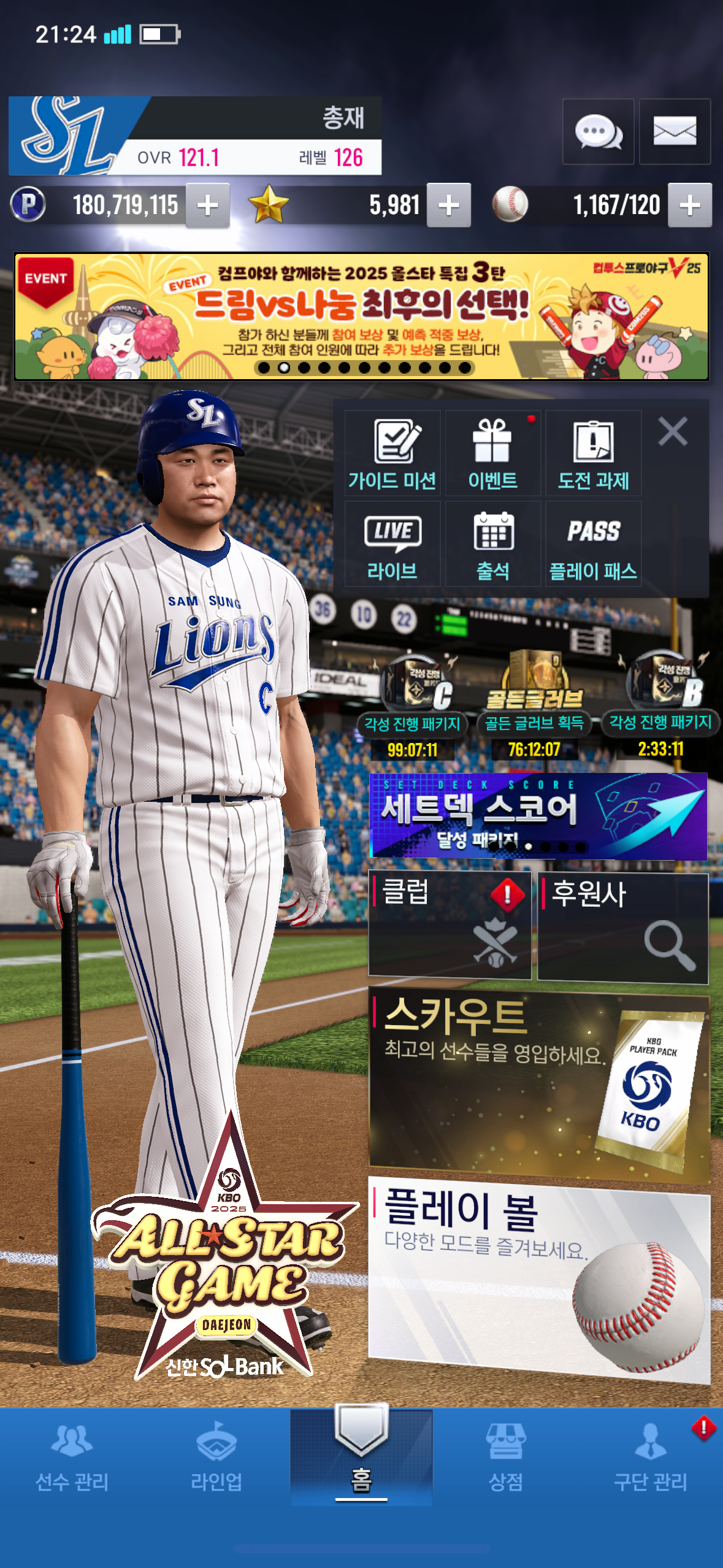Open the 이벤트 gift menu
The height and width of the screenshot is (1568, 723).
492,453
